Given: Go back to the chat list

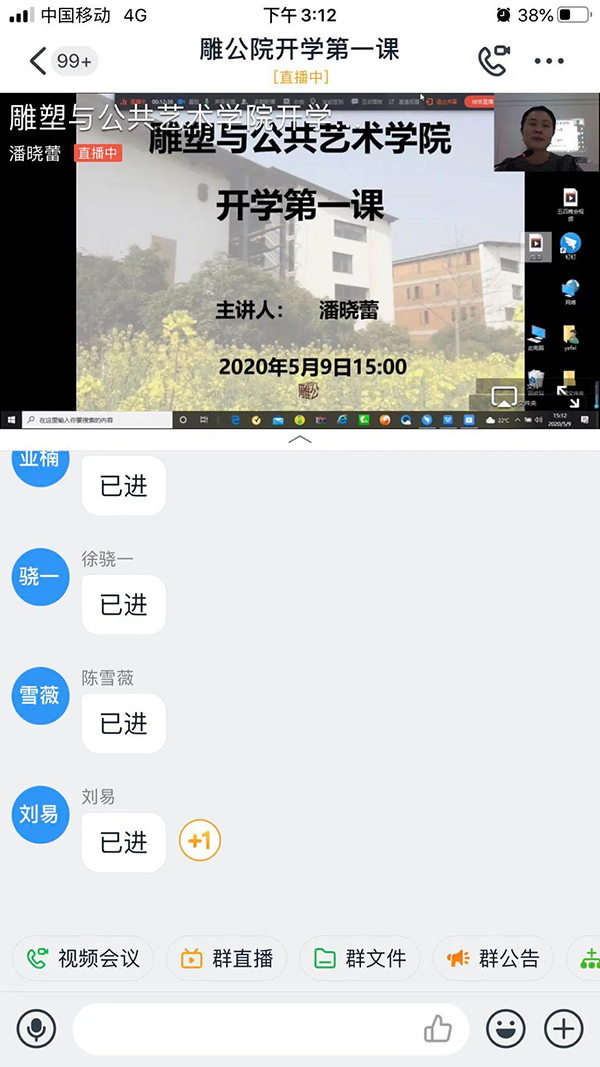Looking at the screenshot, I should [x=38, y=61].
